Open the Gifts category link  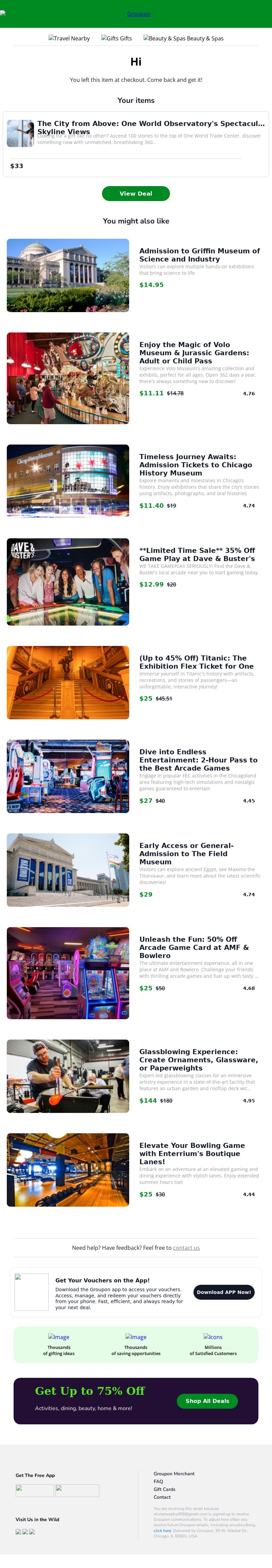117,38
